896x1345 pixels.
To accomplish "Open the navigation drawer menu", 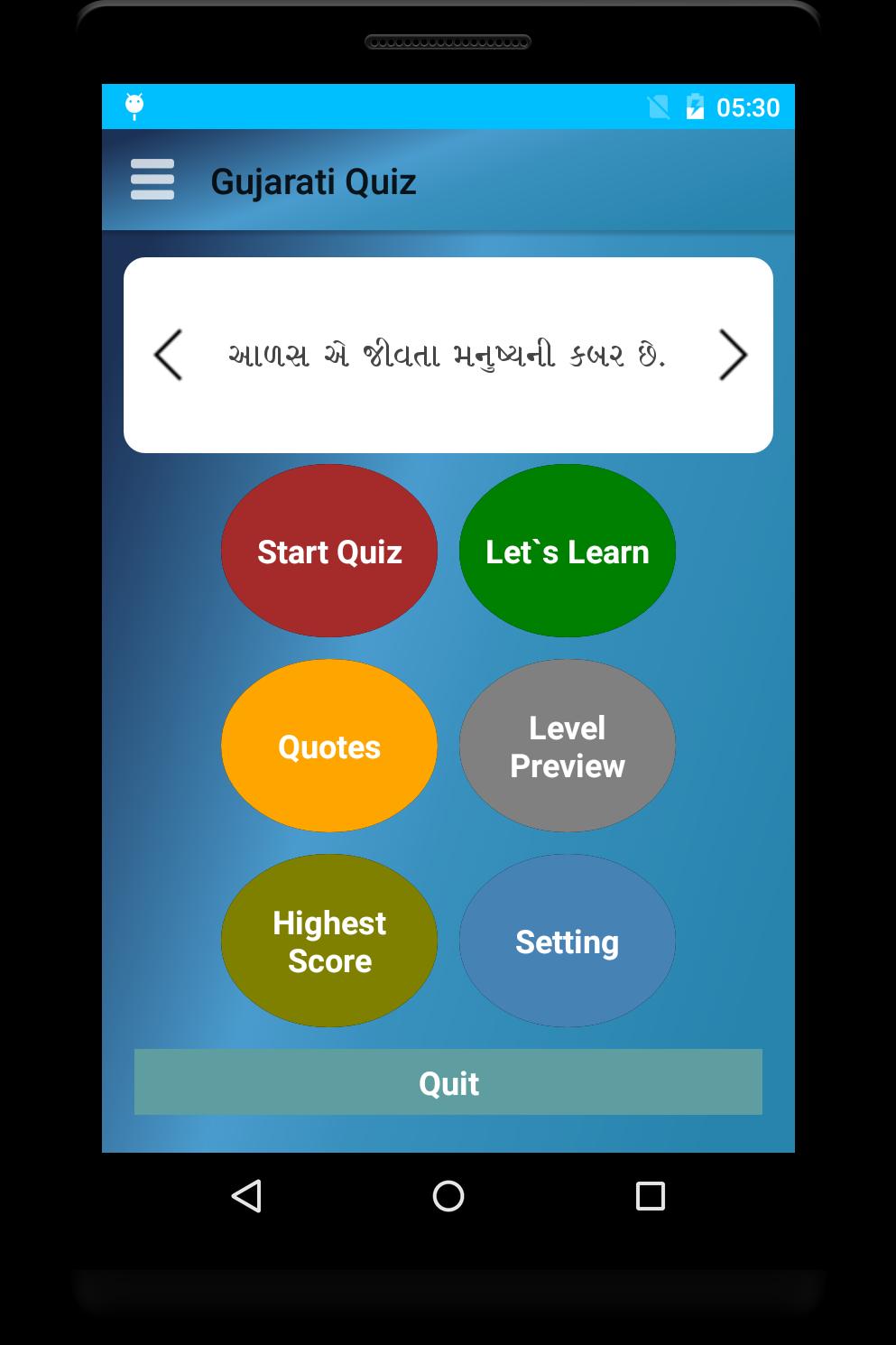I will (x=152, y=180).
